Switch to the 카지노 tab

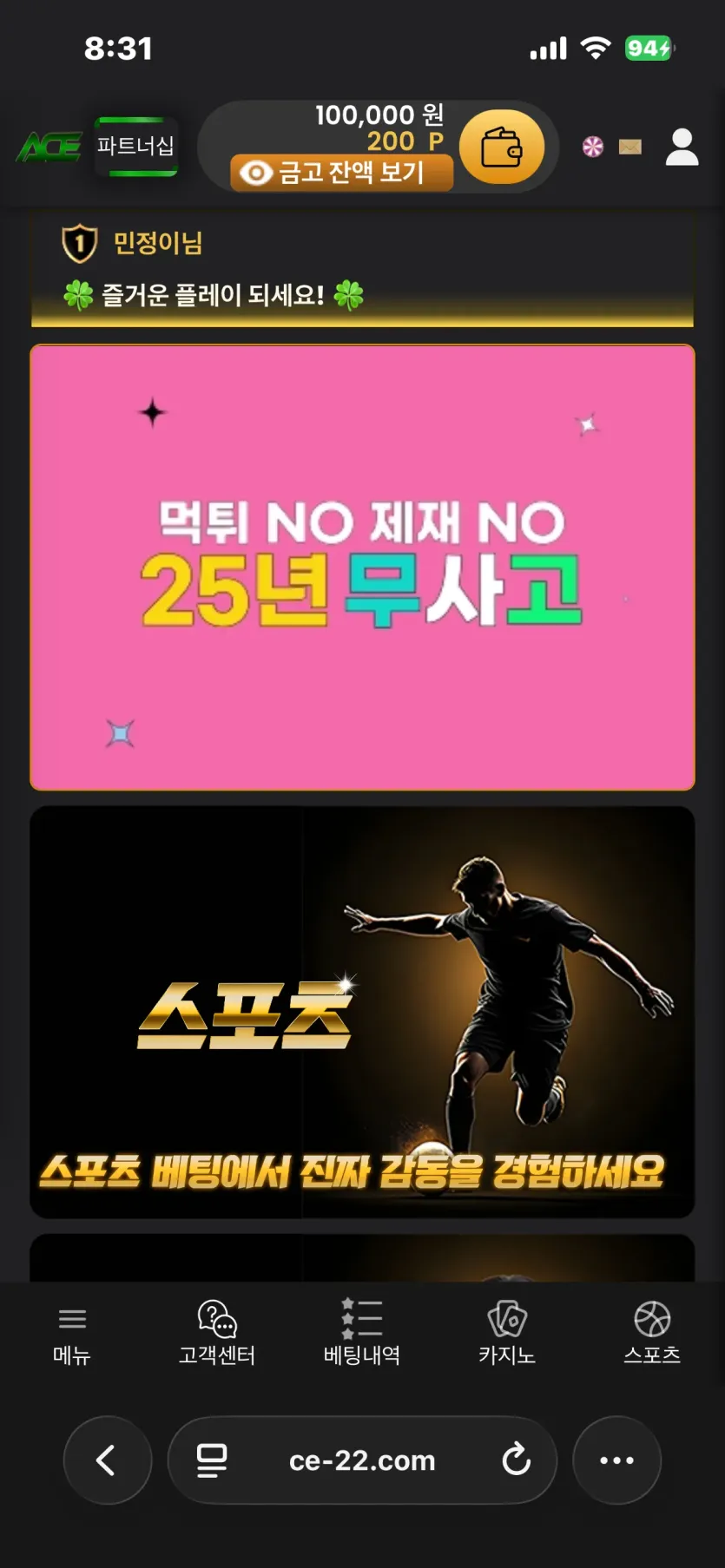[x=507, y=1332]
